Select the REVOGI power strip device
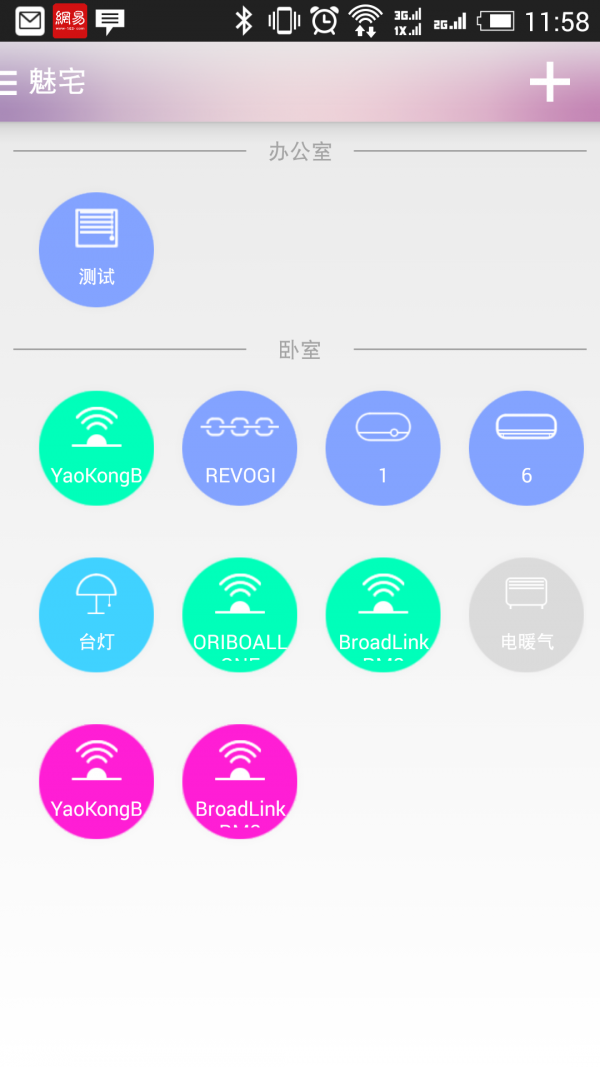 pyautogui.click(x=240, y=448)
